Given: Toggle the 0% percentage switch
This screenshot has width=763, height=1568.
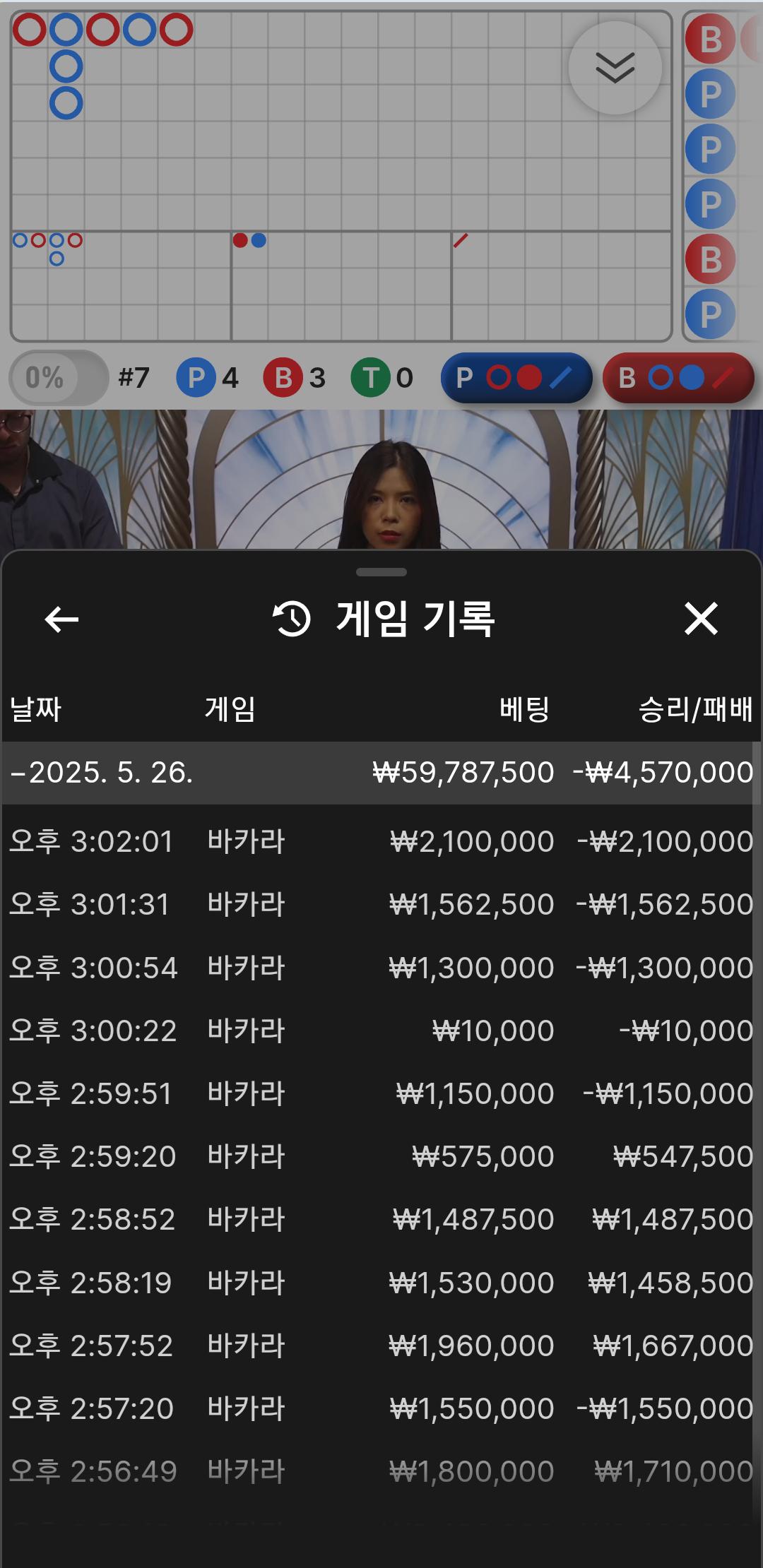Looking at the screenshot, I should click(58, 378).
